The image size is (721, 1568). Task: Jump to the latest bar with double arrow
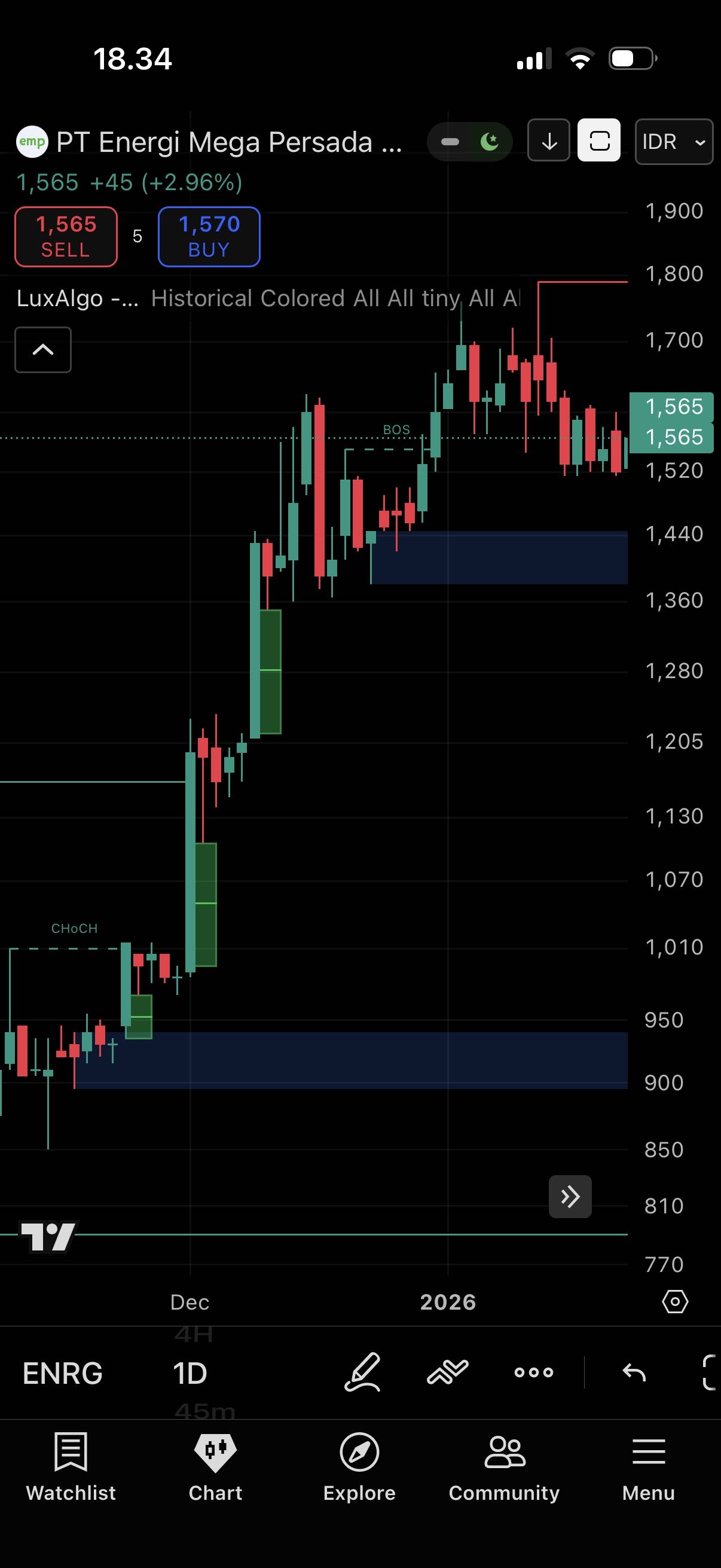tap(570, 1196)
